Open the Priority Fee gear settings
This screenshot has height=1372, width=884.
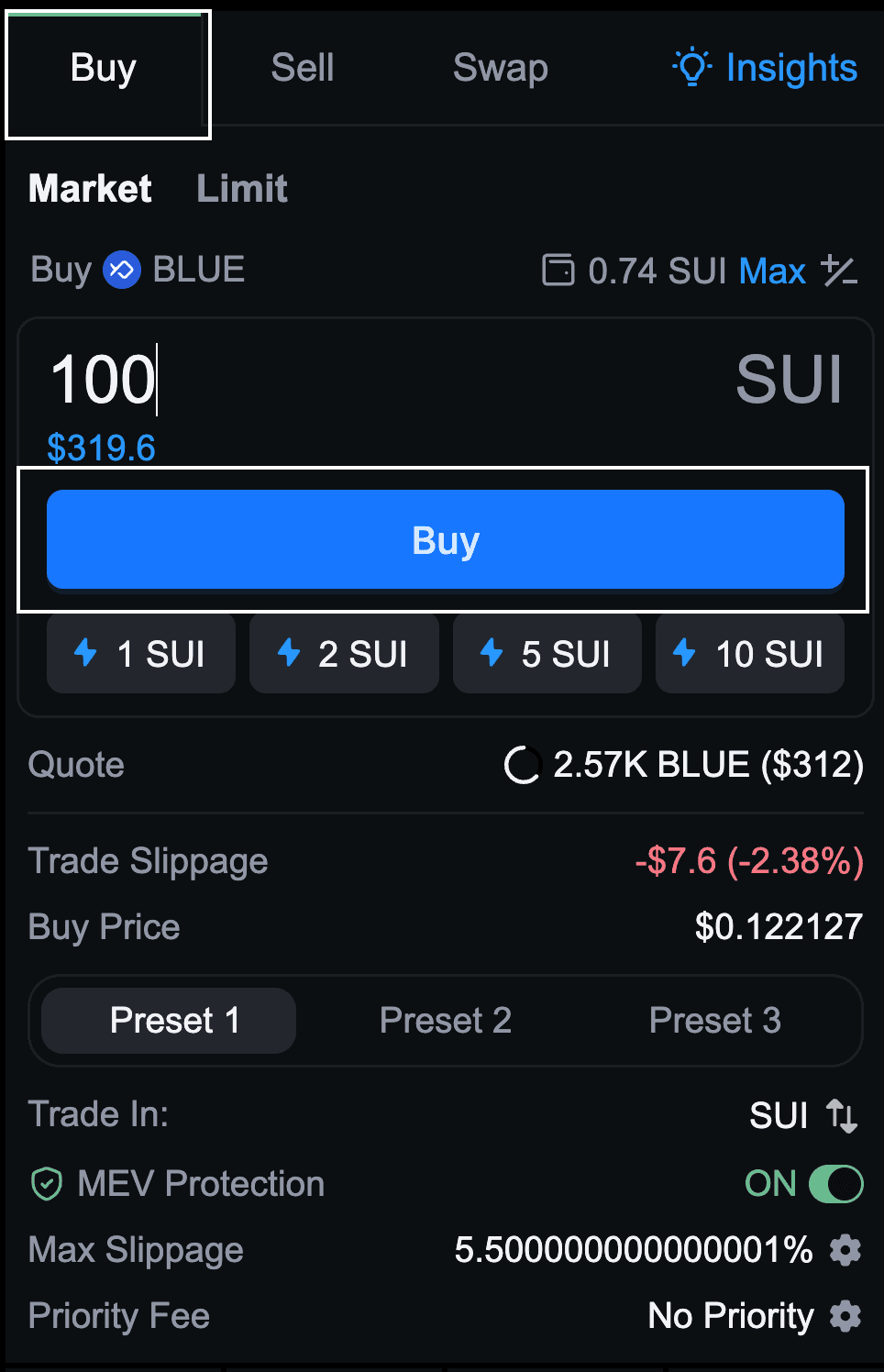click(x=844, y=1316)
